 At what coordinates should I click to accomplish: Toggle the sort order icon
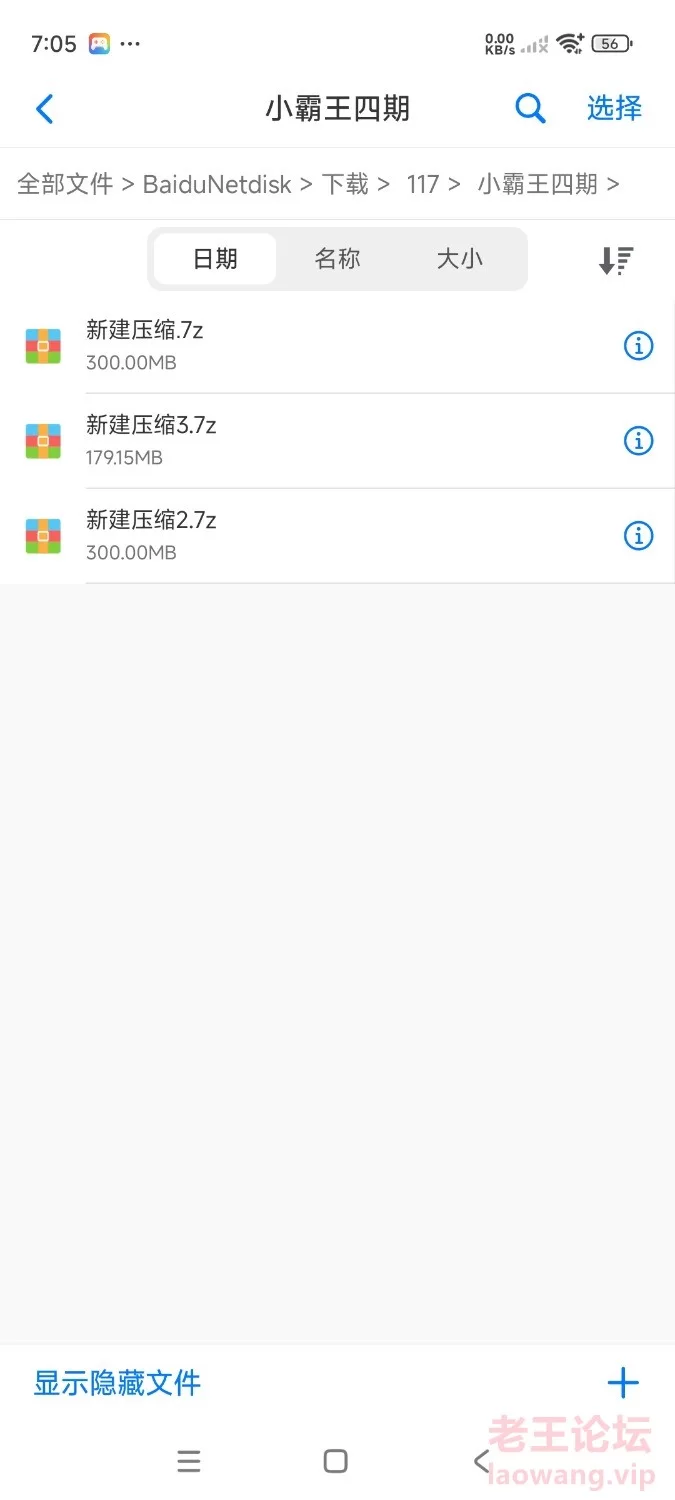[615, 260]
